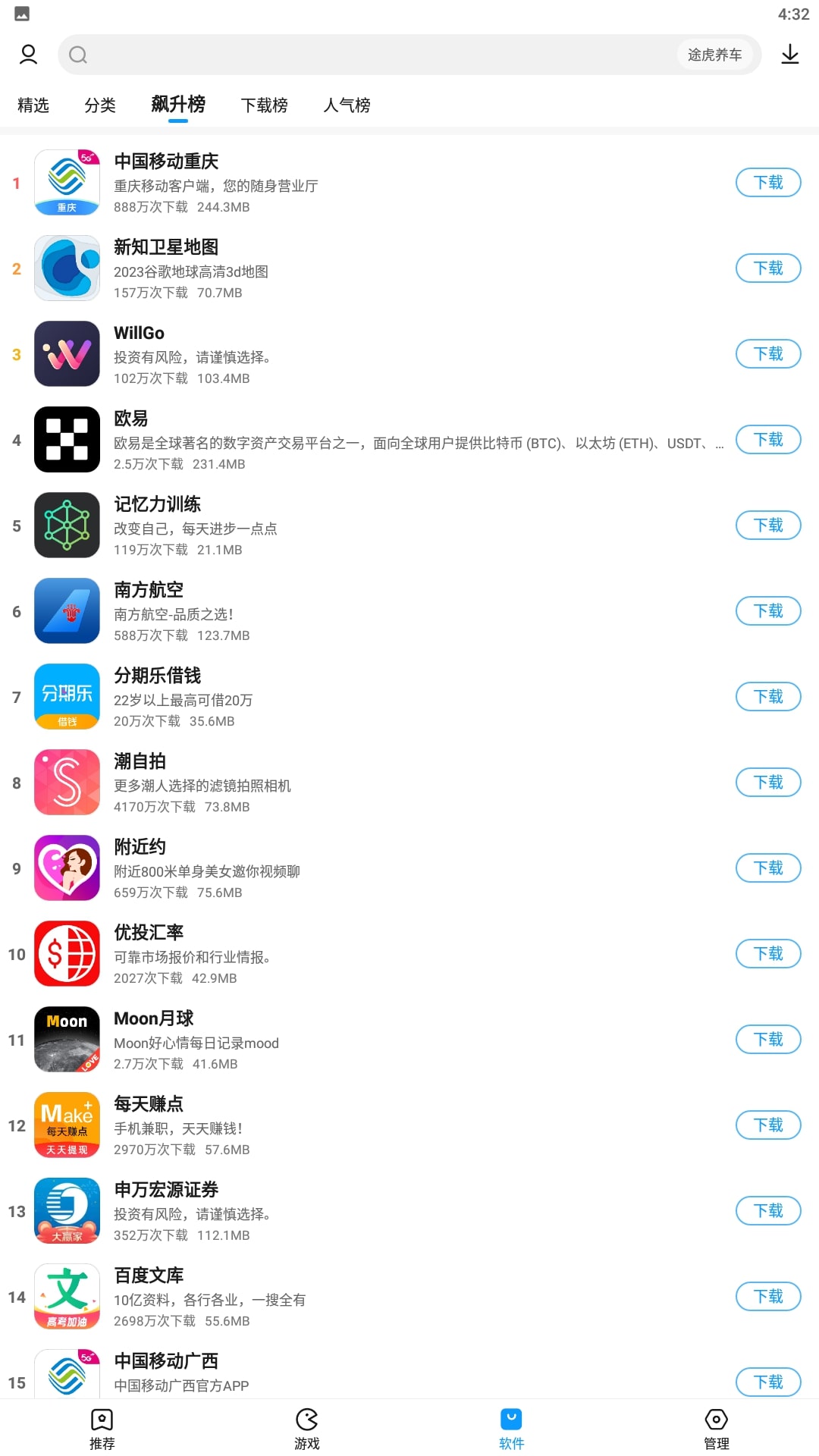819x1456 pixels.
Task: Download the 欧易 app
Action: [767, 440]
